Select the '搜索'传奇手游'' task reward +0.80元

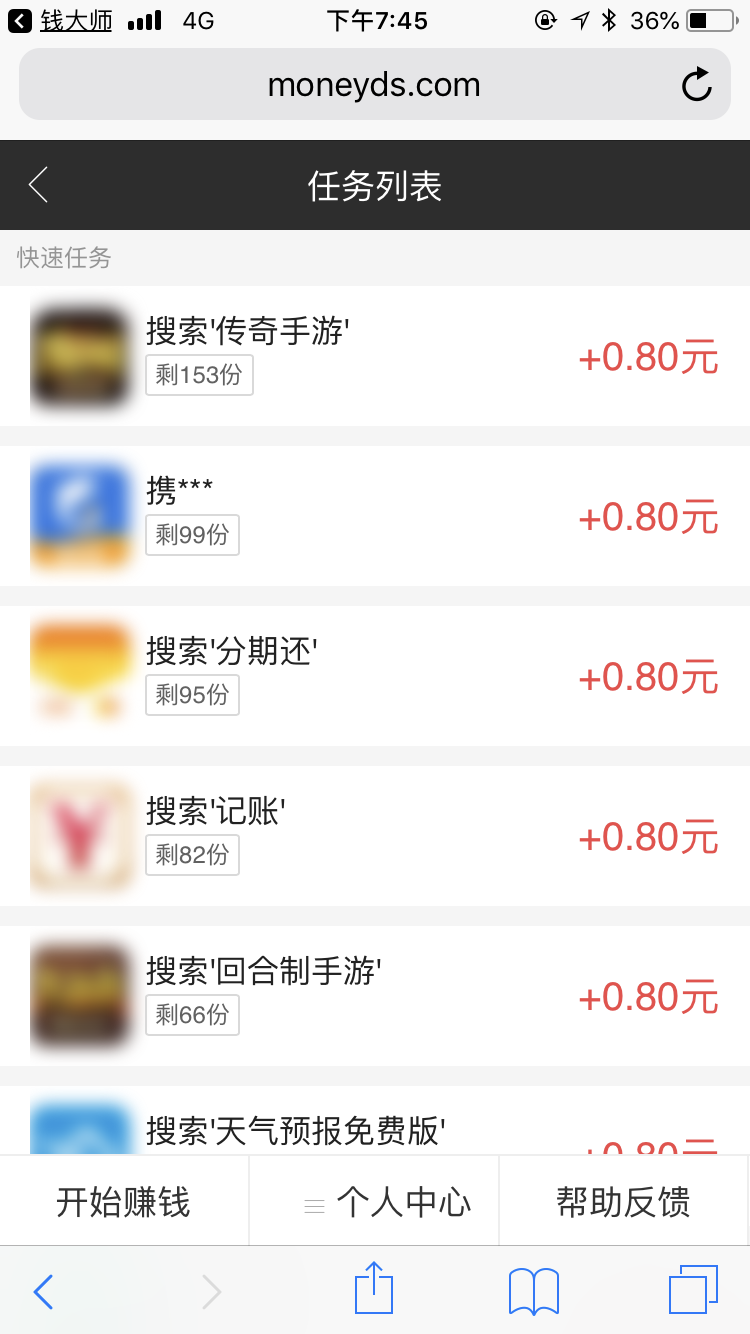648,357
